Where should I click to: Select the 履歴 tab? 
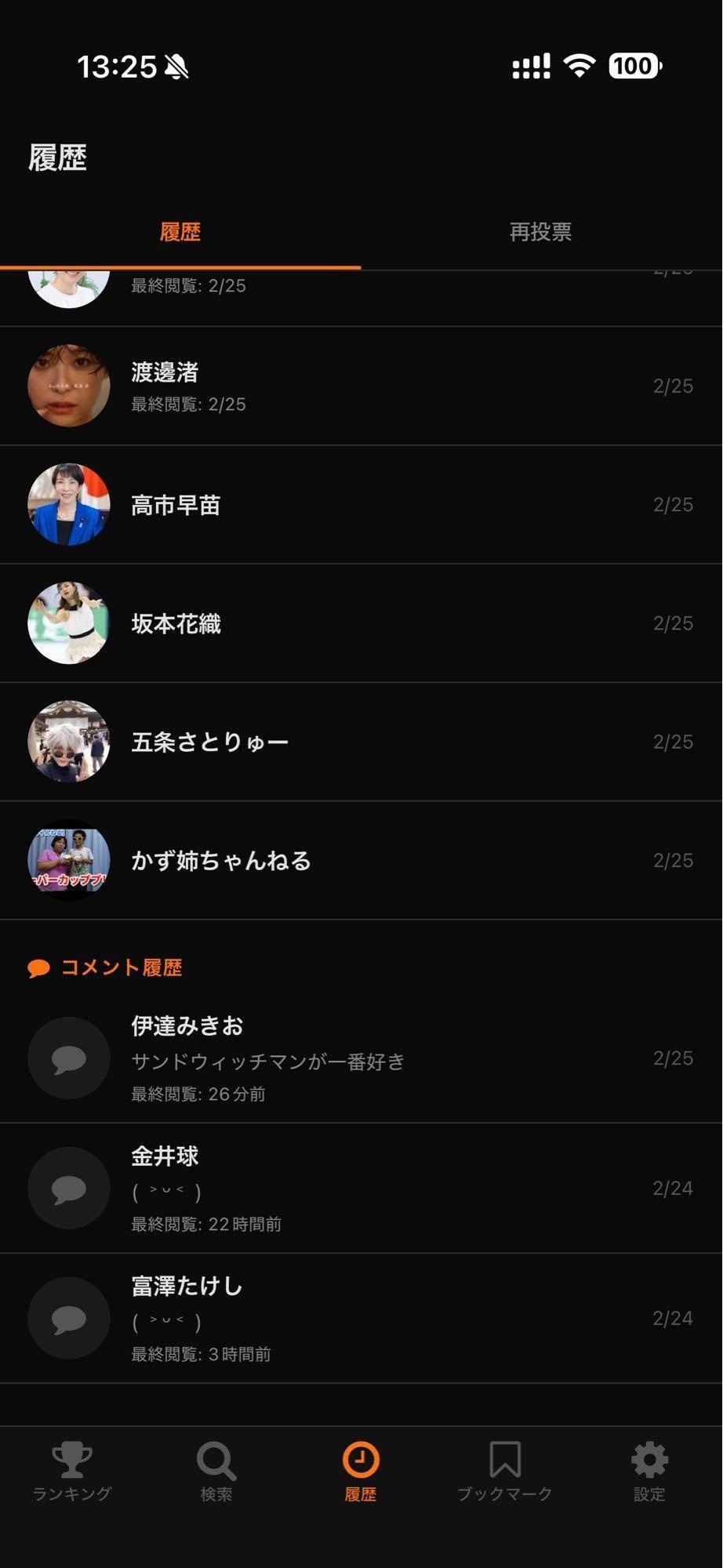coord(182,232)
